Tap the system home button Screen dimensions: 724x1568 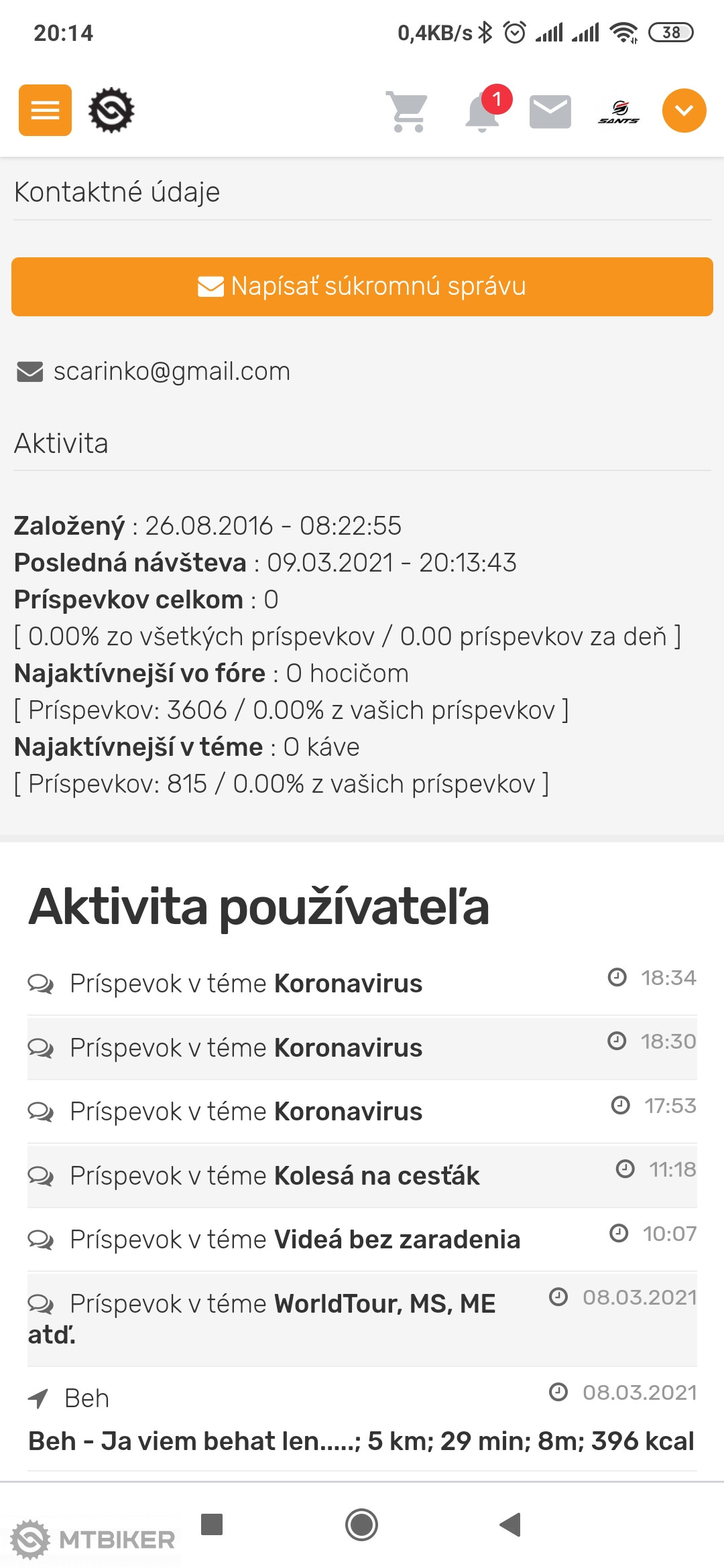coord(361,1524)
